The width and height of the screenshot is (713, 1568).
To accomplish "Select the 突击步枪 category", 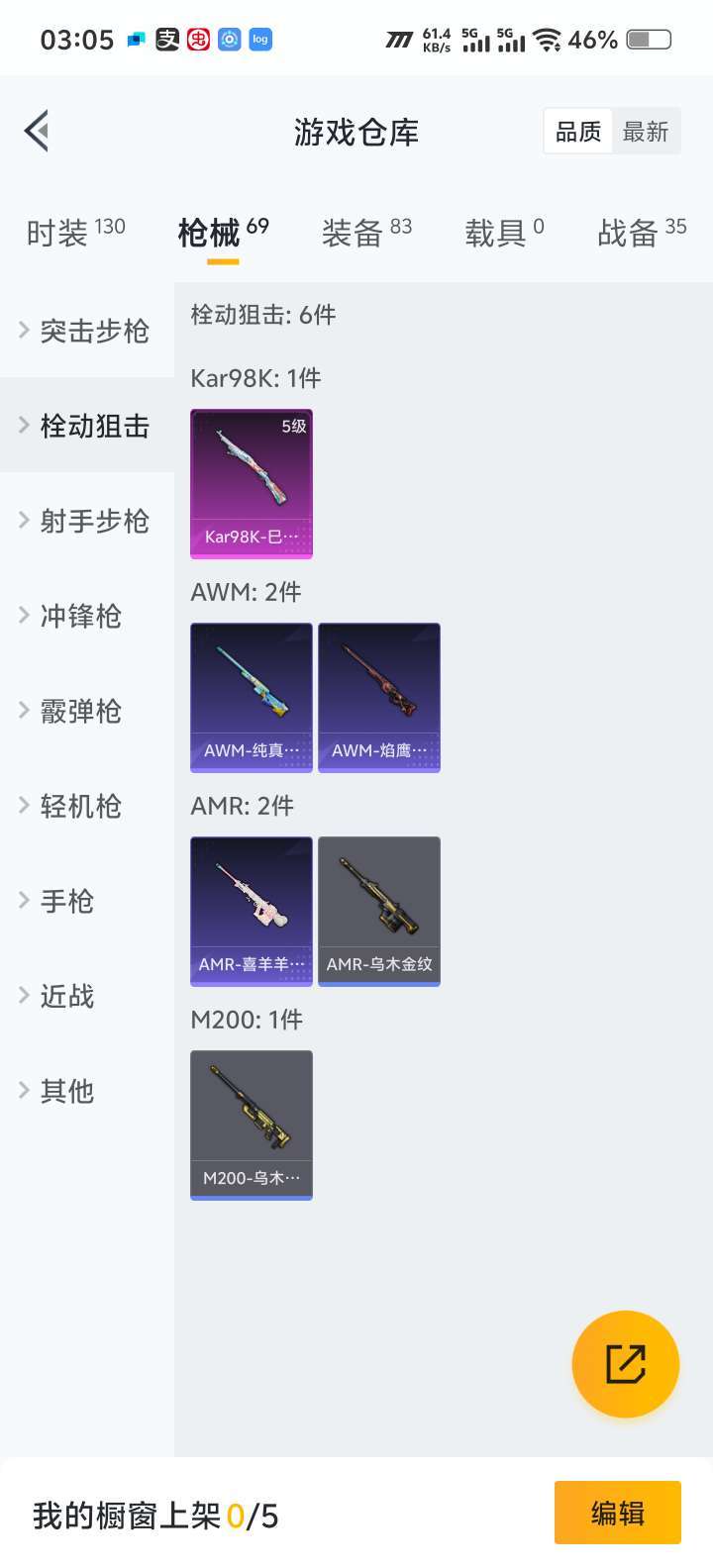I will tap(87, 331).
